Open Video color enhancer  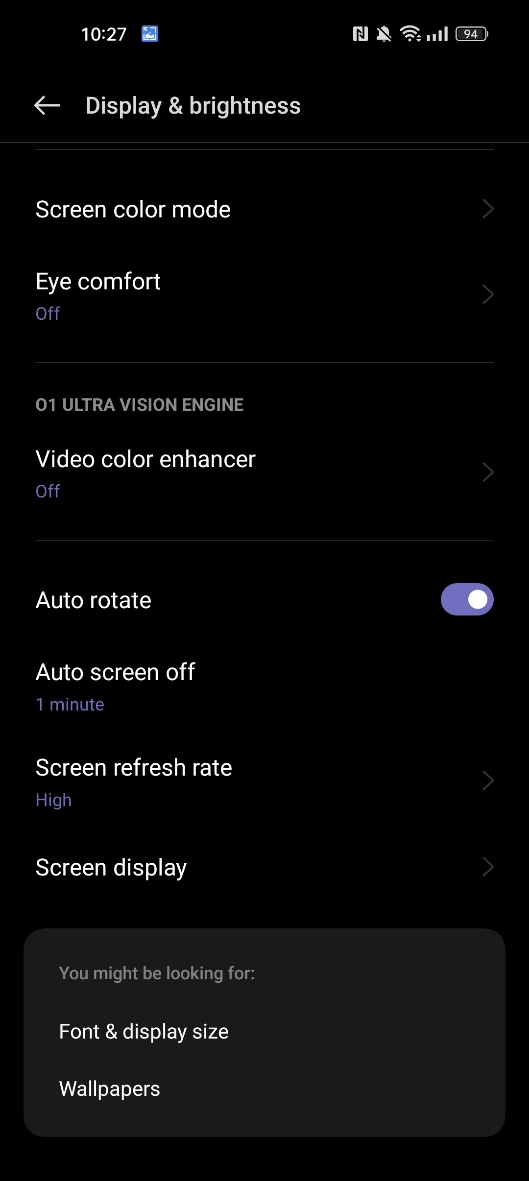264,473
